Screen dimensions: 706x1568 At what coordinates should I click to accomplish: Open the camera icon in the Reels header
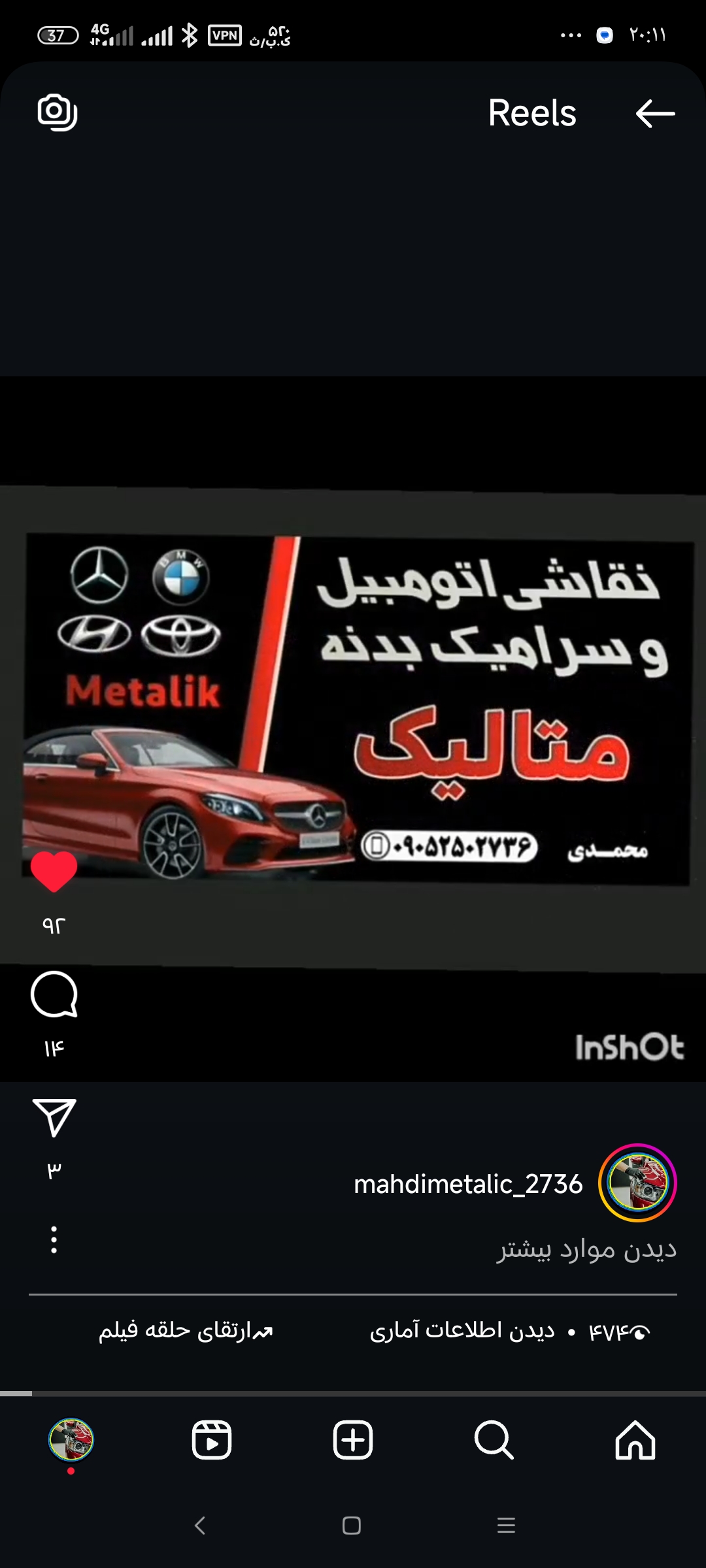tap(58, 112)
